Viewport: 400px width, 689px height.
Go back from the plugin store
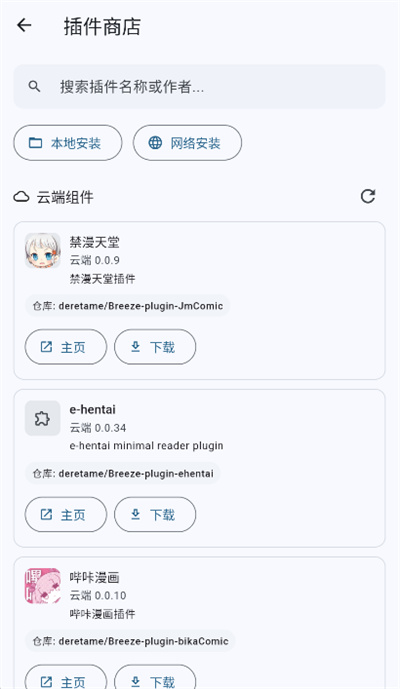click(x=24, y=25)
